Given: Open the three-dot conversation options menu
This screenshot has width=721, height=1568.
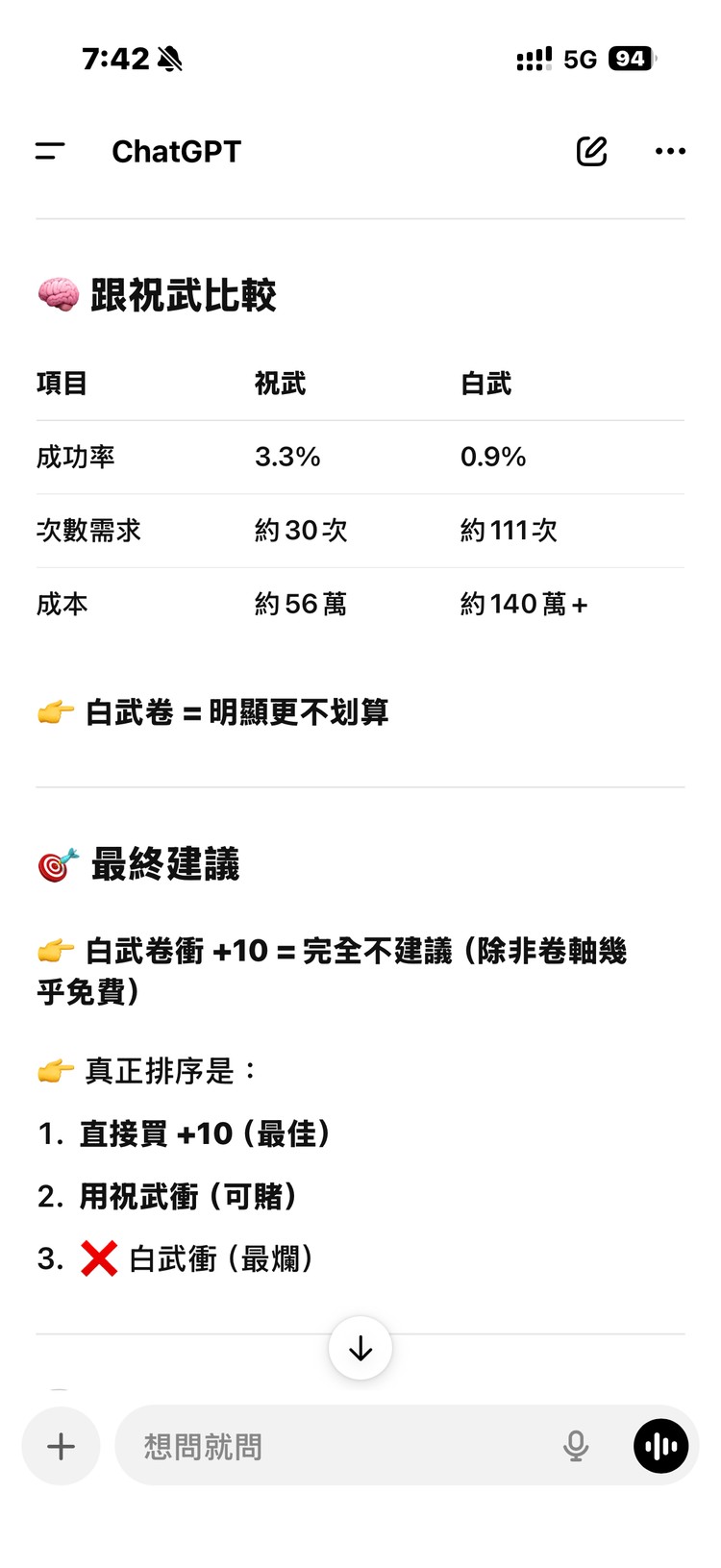Looking at the screenshot, I should tap(670, 151).
